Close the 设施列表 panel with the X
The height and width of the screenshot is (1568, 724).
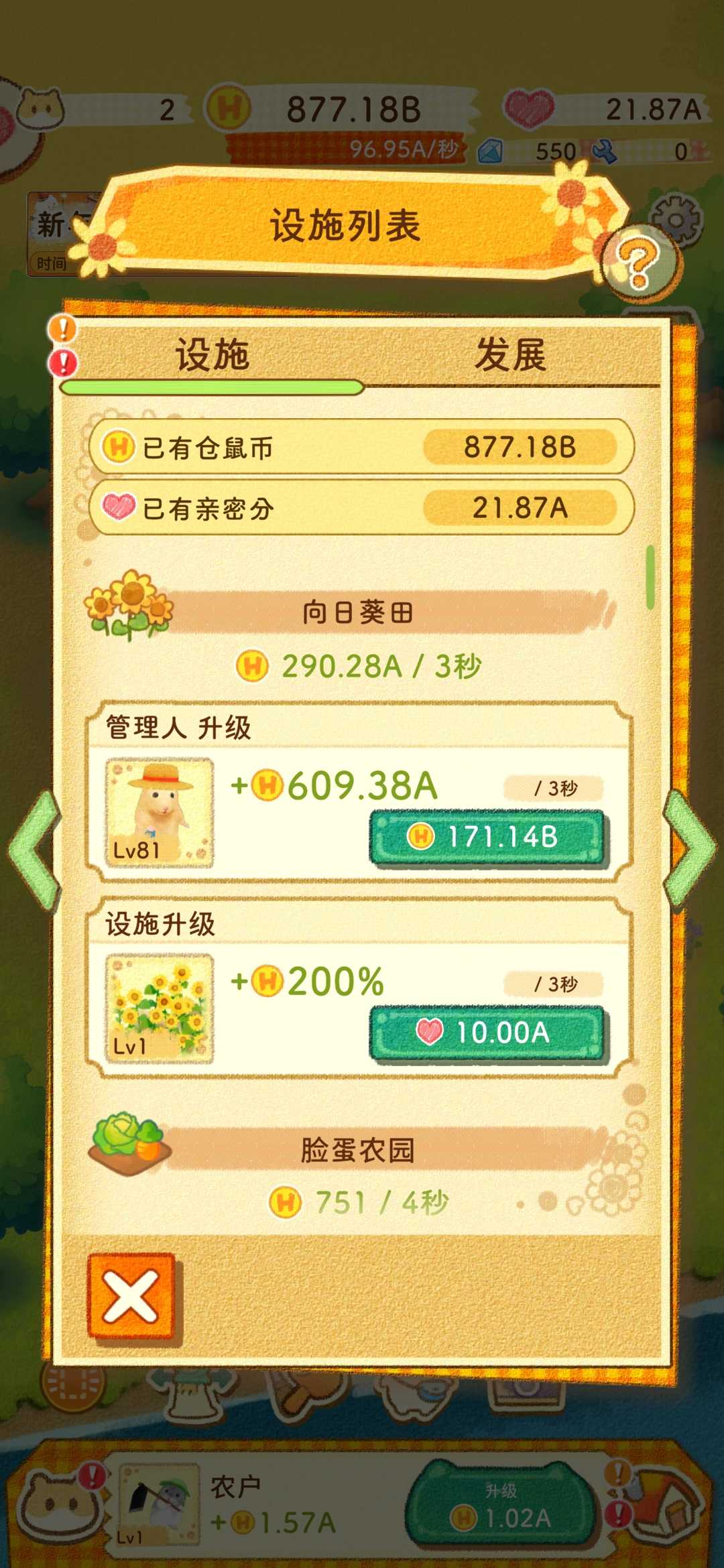[131, 1292]
